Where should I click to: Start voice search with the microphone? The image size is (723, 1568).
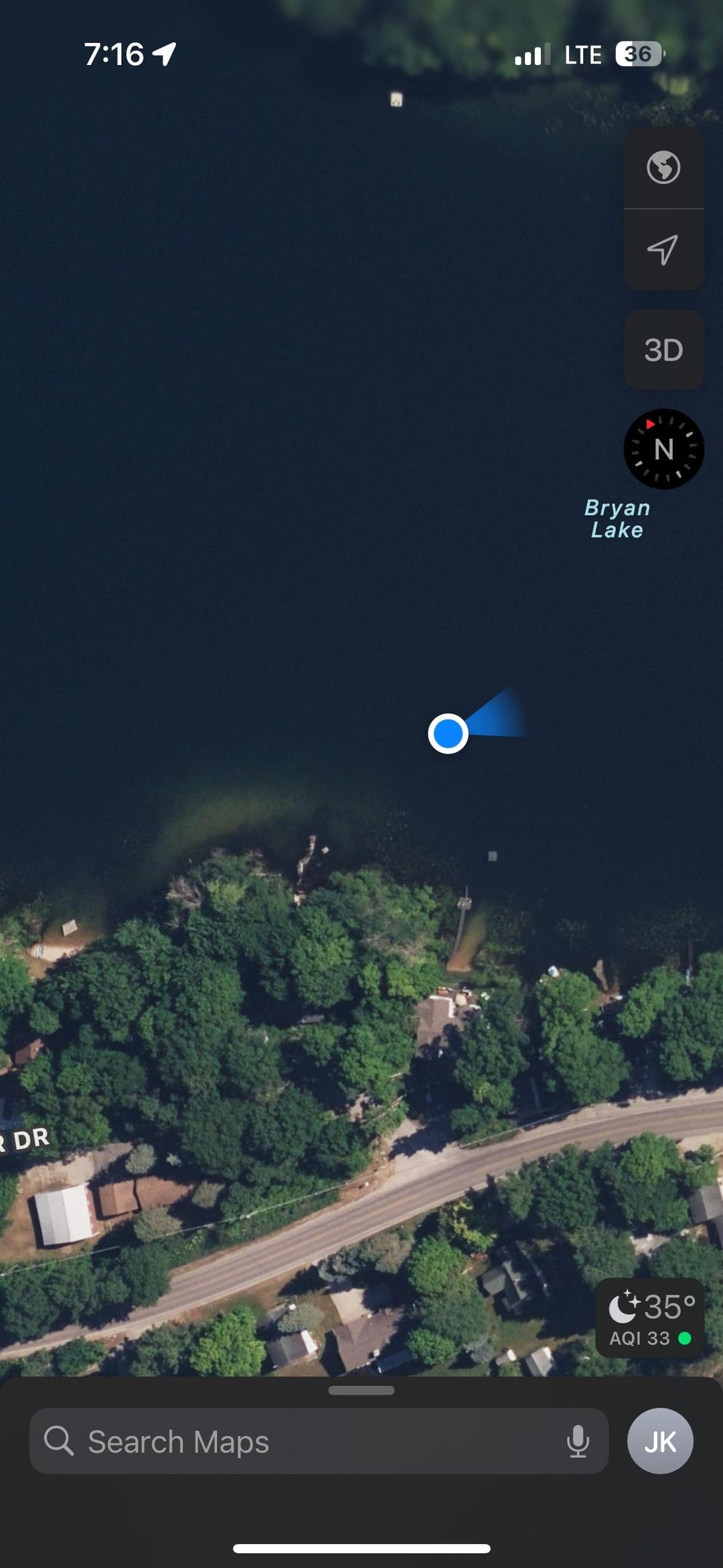click(578, 1441)
